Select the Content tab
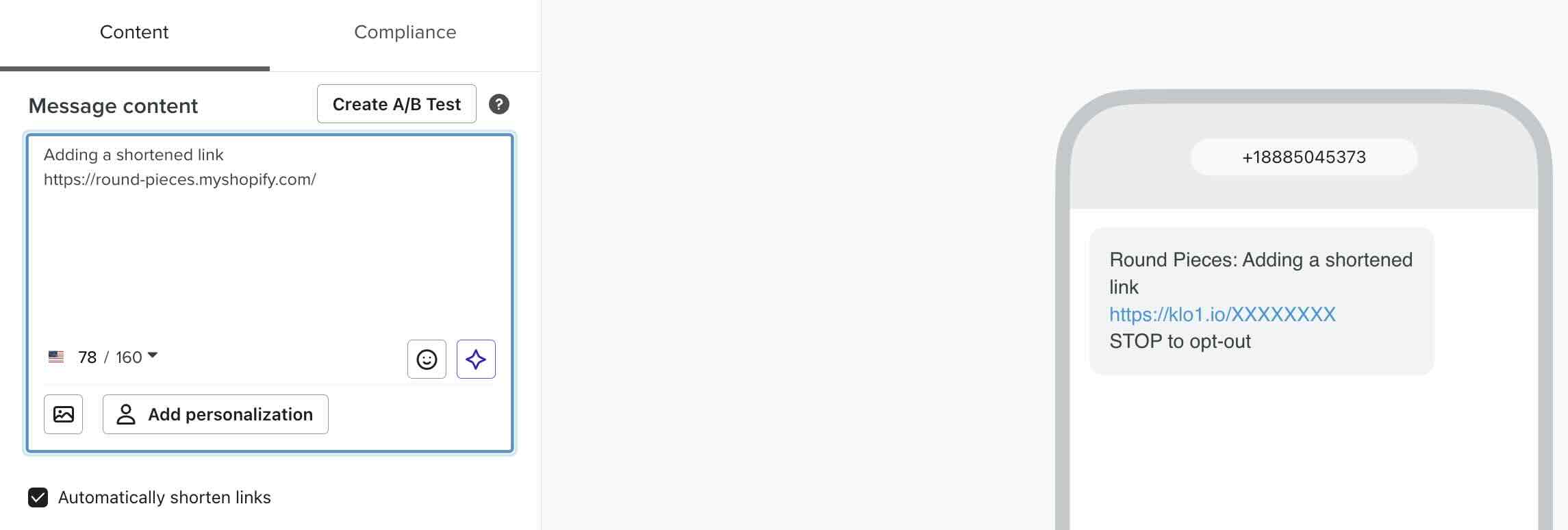Screen dimensions: 1568x530 (x=134, y=32)
